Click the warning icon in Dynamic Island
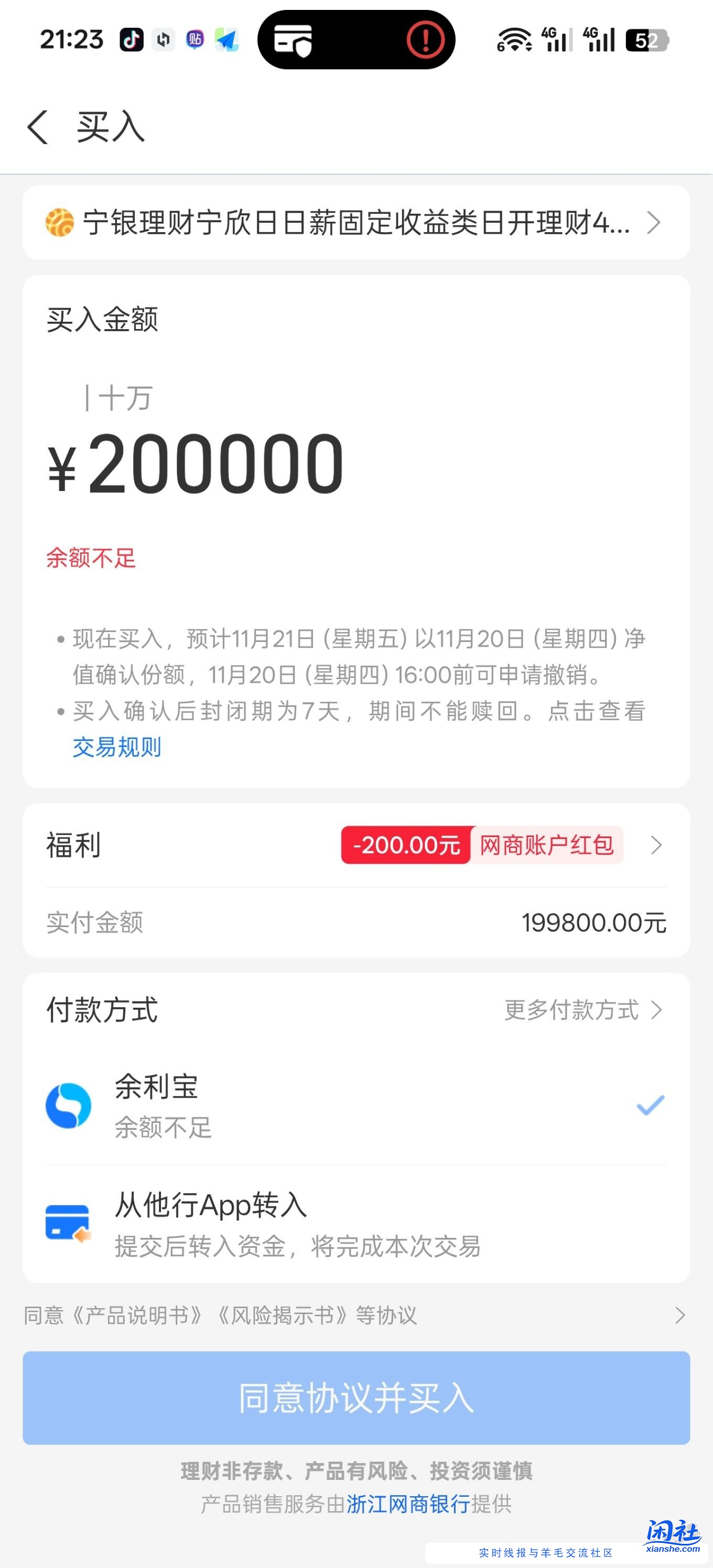713x1568 pixels. (428, 39)
